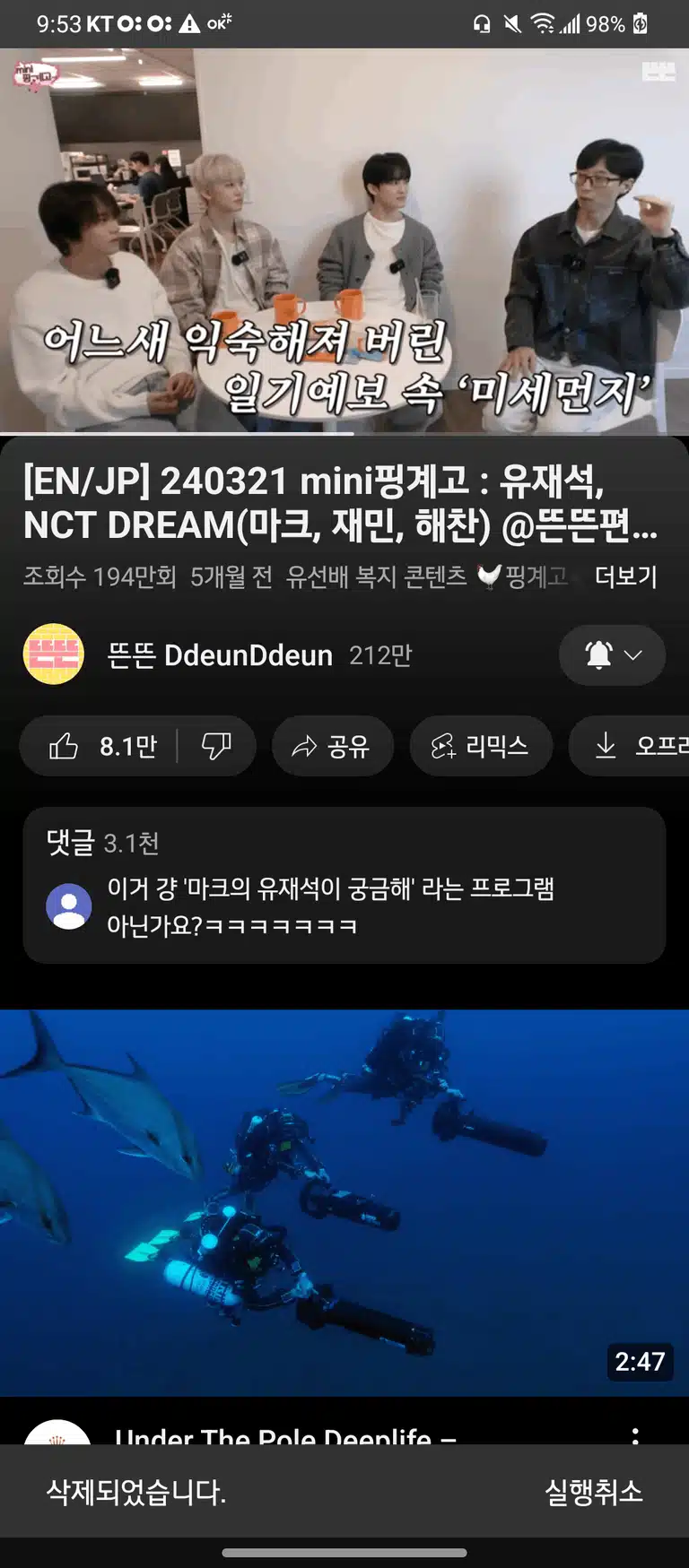
Task: Create a remix with 리믹스
Action: [x=481, y=746]
